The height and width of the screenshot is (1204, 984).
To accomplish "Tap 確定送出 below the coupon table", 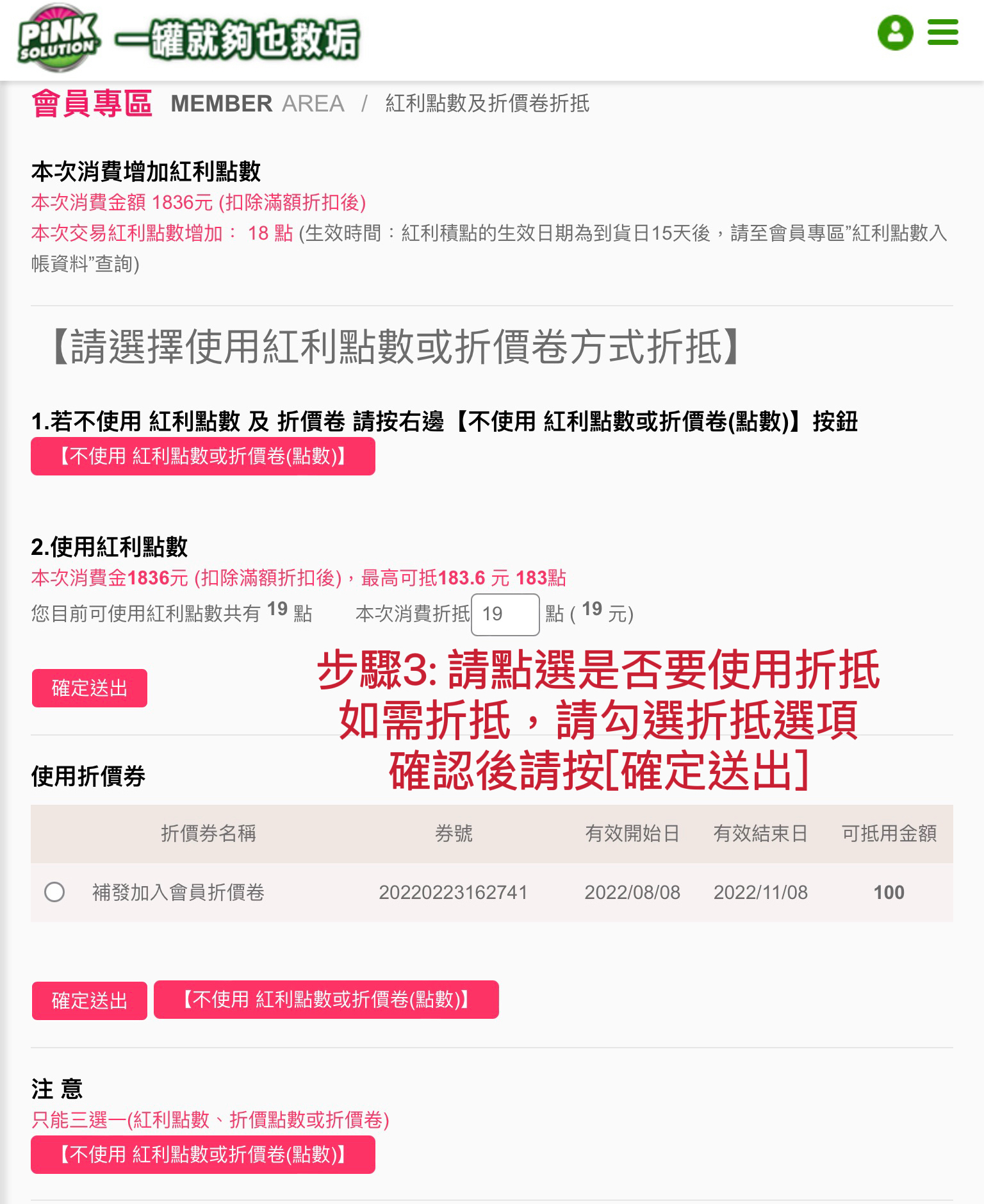I will (x=90, y=1000).
